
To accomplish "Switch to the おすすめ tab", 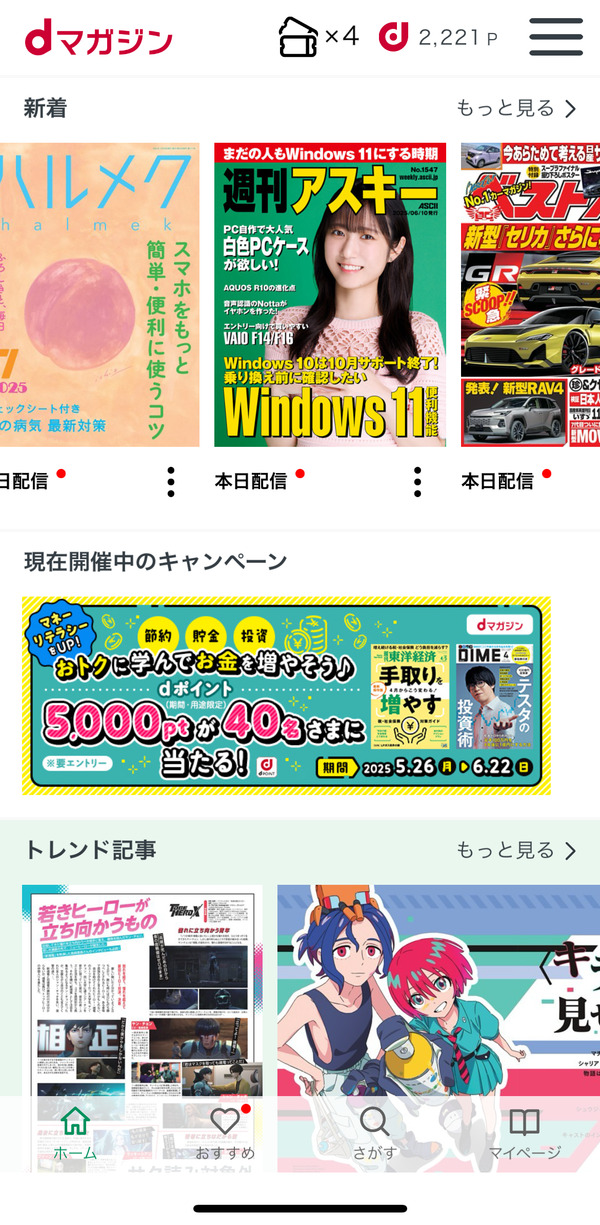I will [x=225, y=1134].
